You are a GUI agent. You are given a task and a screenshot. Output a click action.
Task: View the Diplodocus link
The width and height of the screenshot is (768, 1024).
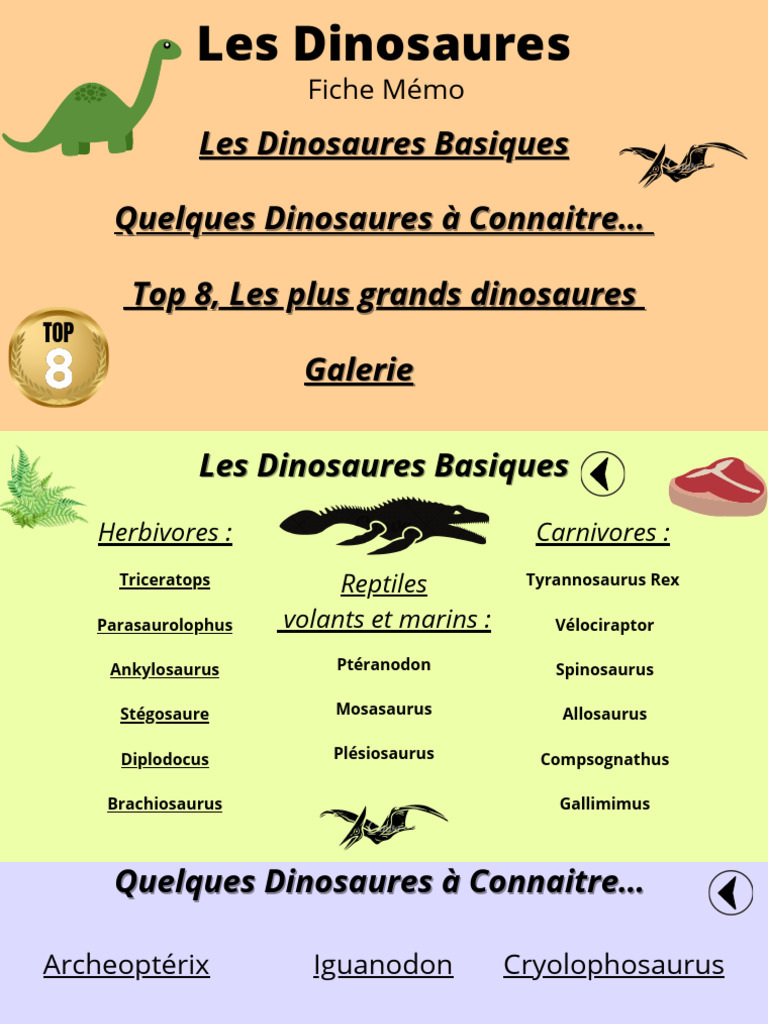[x=165, y=759]
